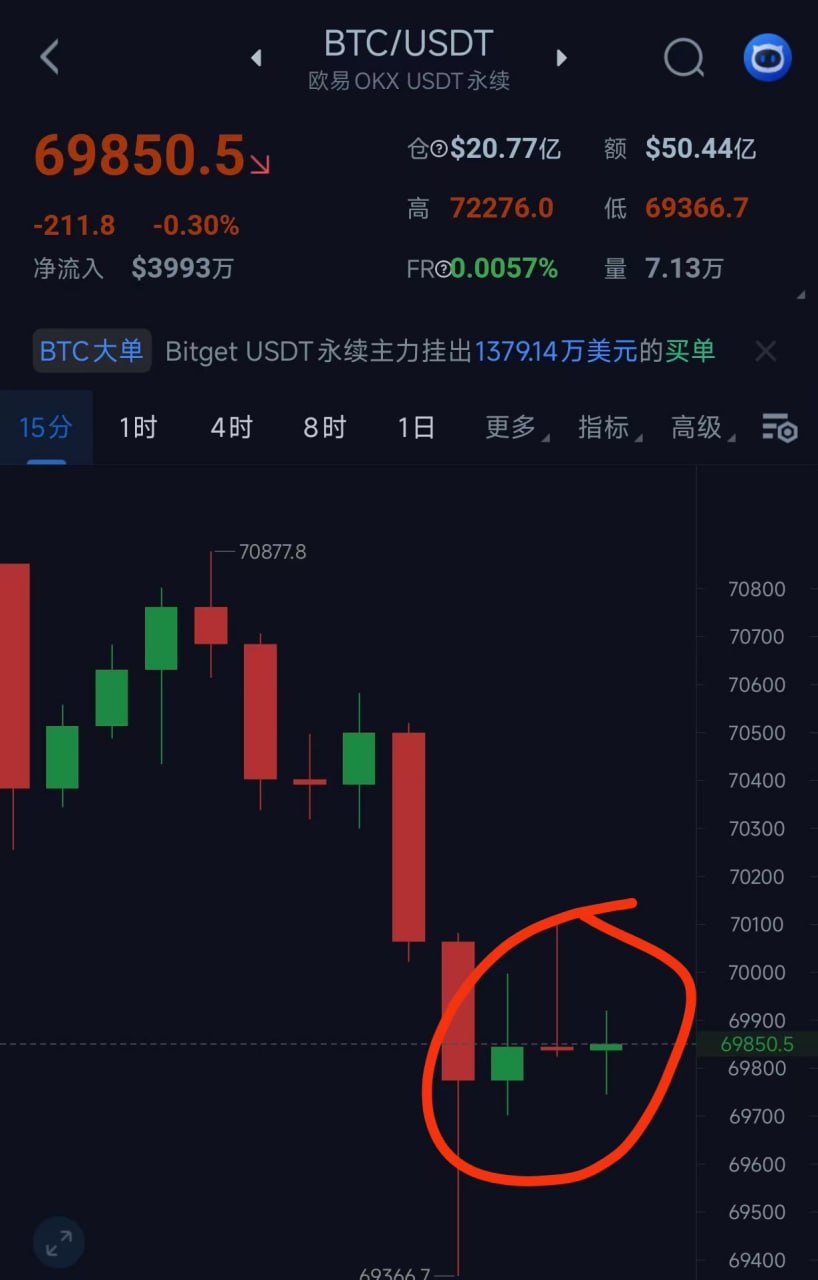Viewport: 818px width, 1280px height.
Task: Switch to the 1日 timeframe
Action: pos(416,428)
